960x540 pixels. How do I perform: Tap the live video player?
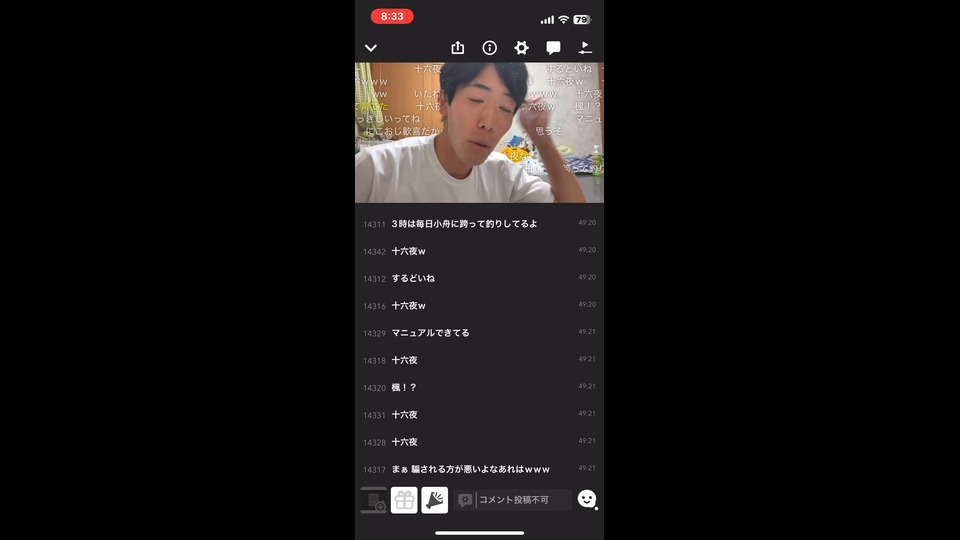pos(479,132)
